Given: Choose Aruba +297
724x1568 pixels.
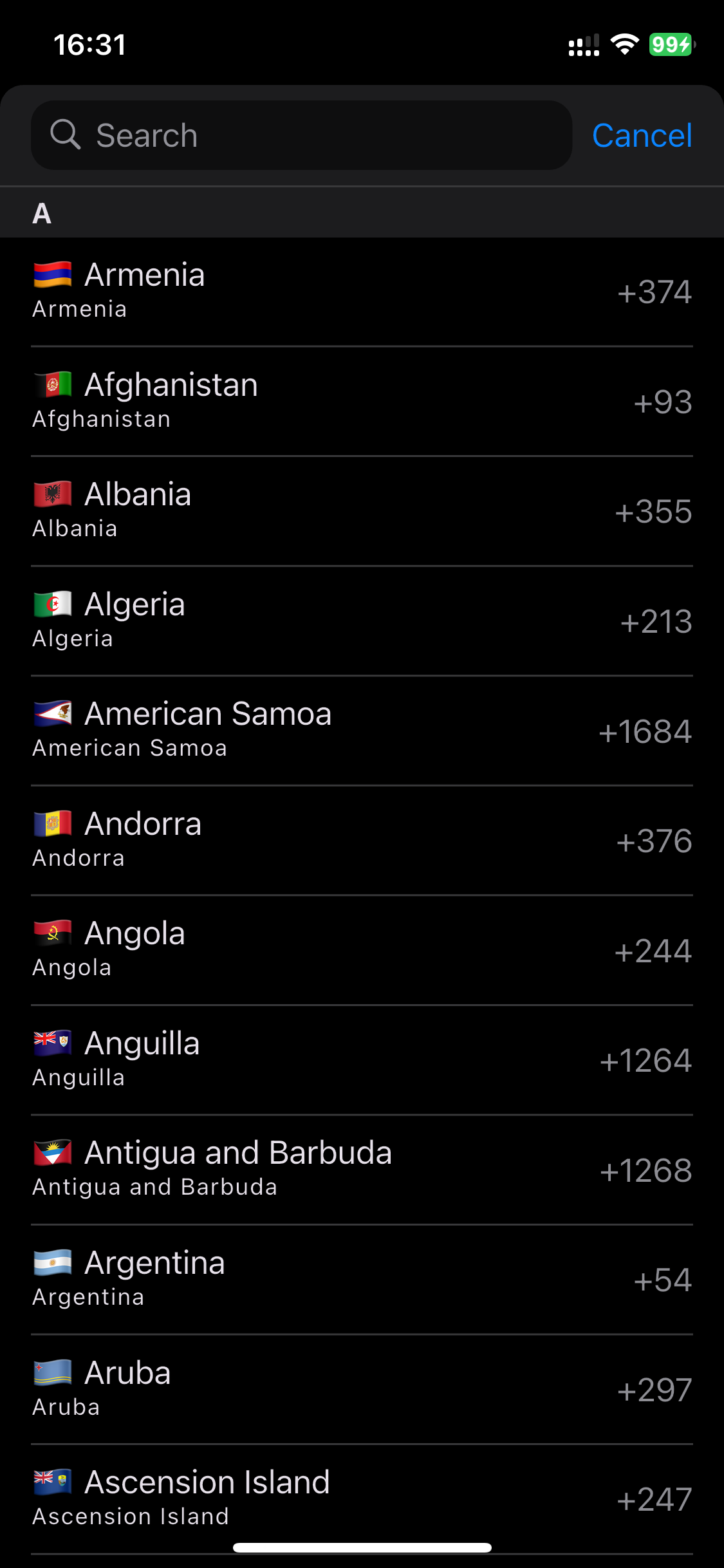Looking at the screenshot, I should (362, 1389).
